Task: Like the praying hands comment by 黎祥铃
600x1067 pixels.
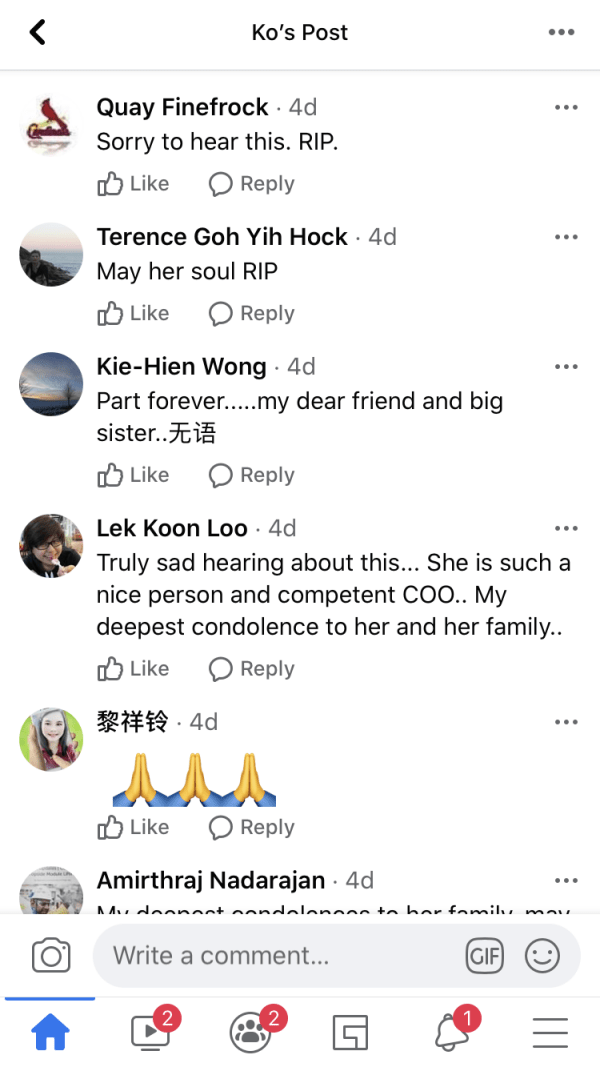Action: pyautogui.click(x=134, y=828)
